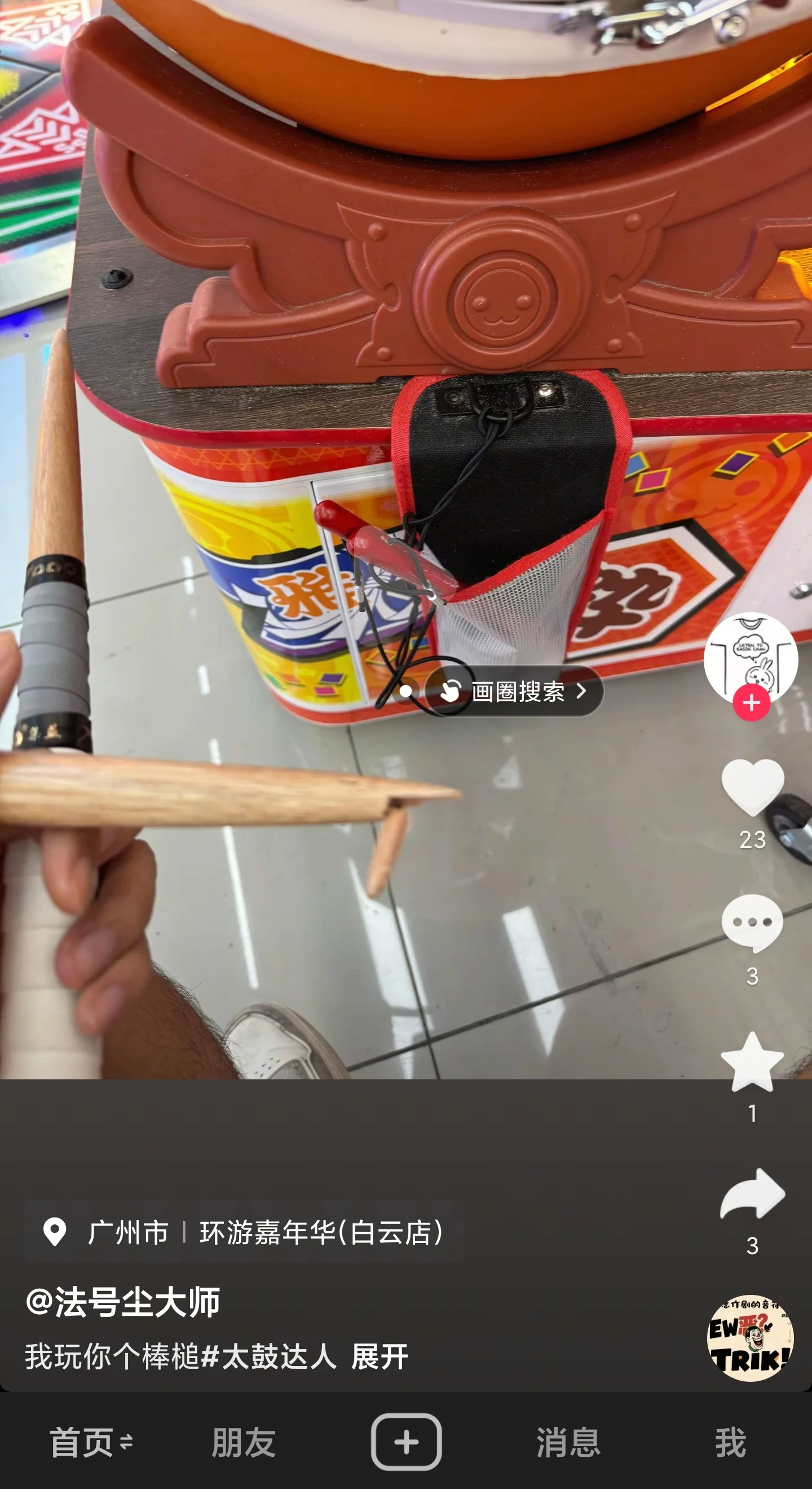812x1489 pixels.
Task: Open location 环游嘉年华(白云店)
Action: pyautogui.click(x=320, y=1232)
